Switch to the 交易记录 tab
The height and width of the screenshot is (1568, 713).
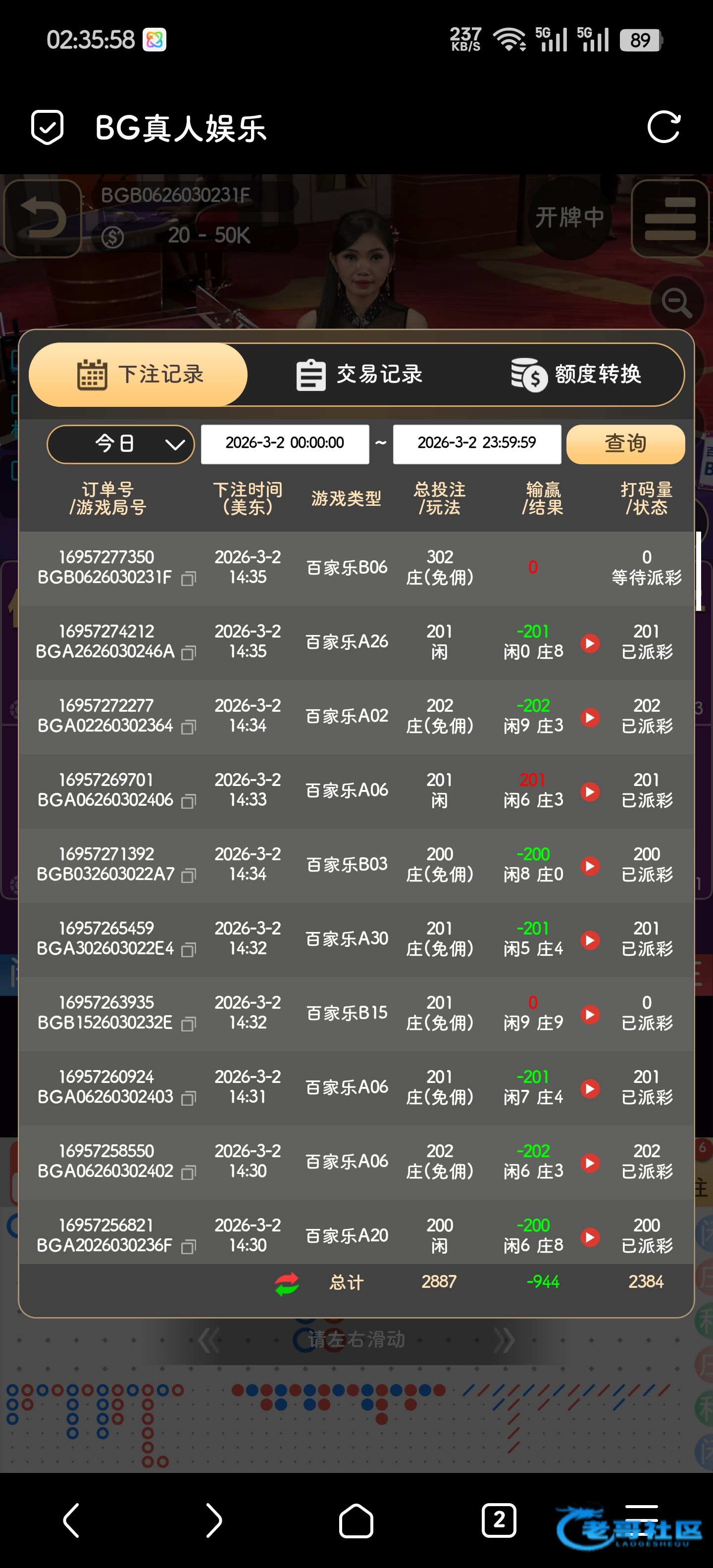(359, 374)
